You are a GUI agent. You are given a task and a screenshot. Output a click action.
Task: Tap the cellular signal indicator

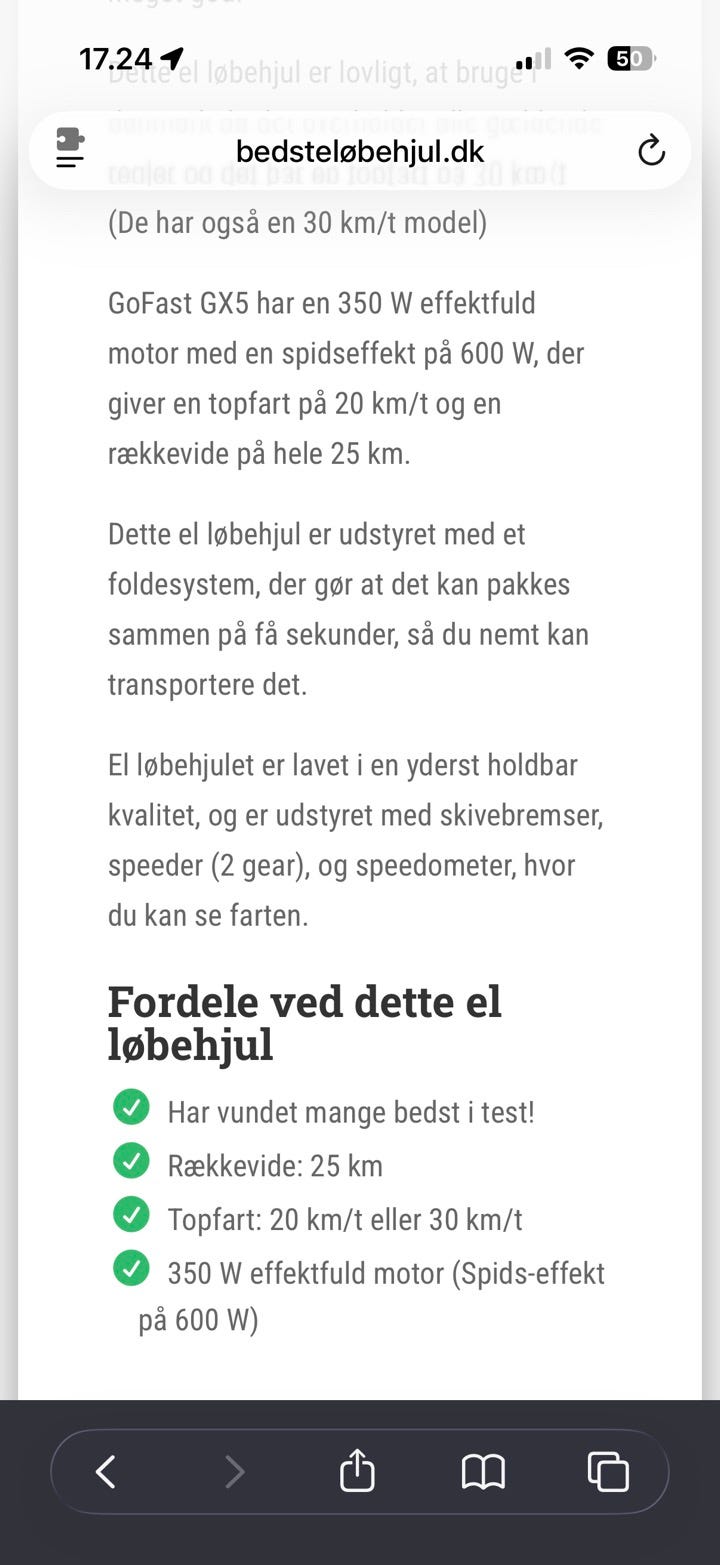534,59
